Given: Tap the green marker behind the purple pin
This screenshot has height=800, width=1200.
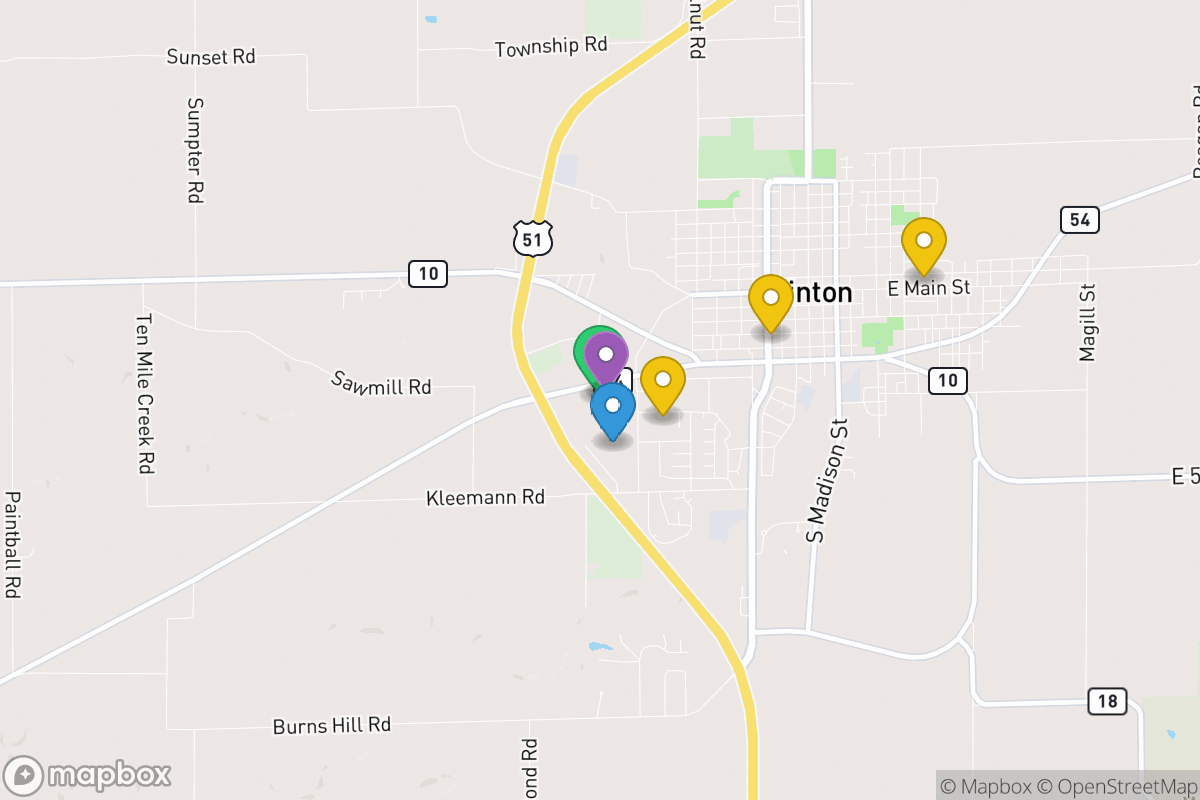Looking at the screenshot, I should [585, 345].
